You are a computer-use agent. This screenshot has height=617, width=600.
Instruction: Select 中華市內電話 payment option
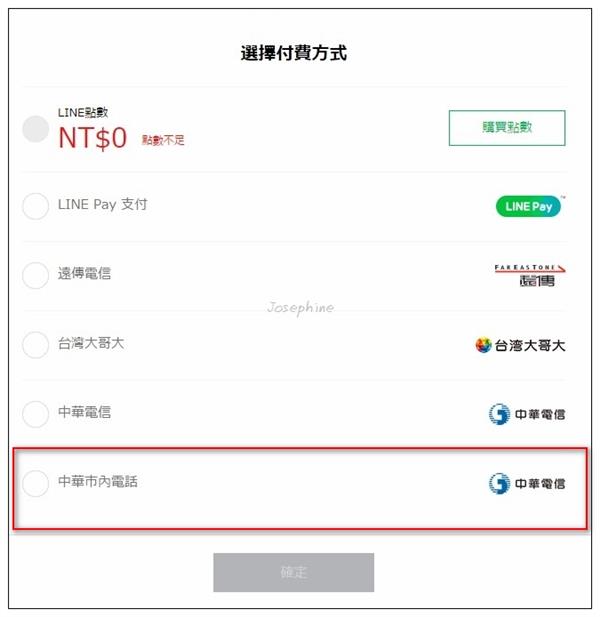pyautogui.click(x=36, y=483)
